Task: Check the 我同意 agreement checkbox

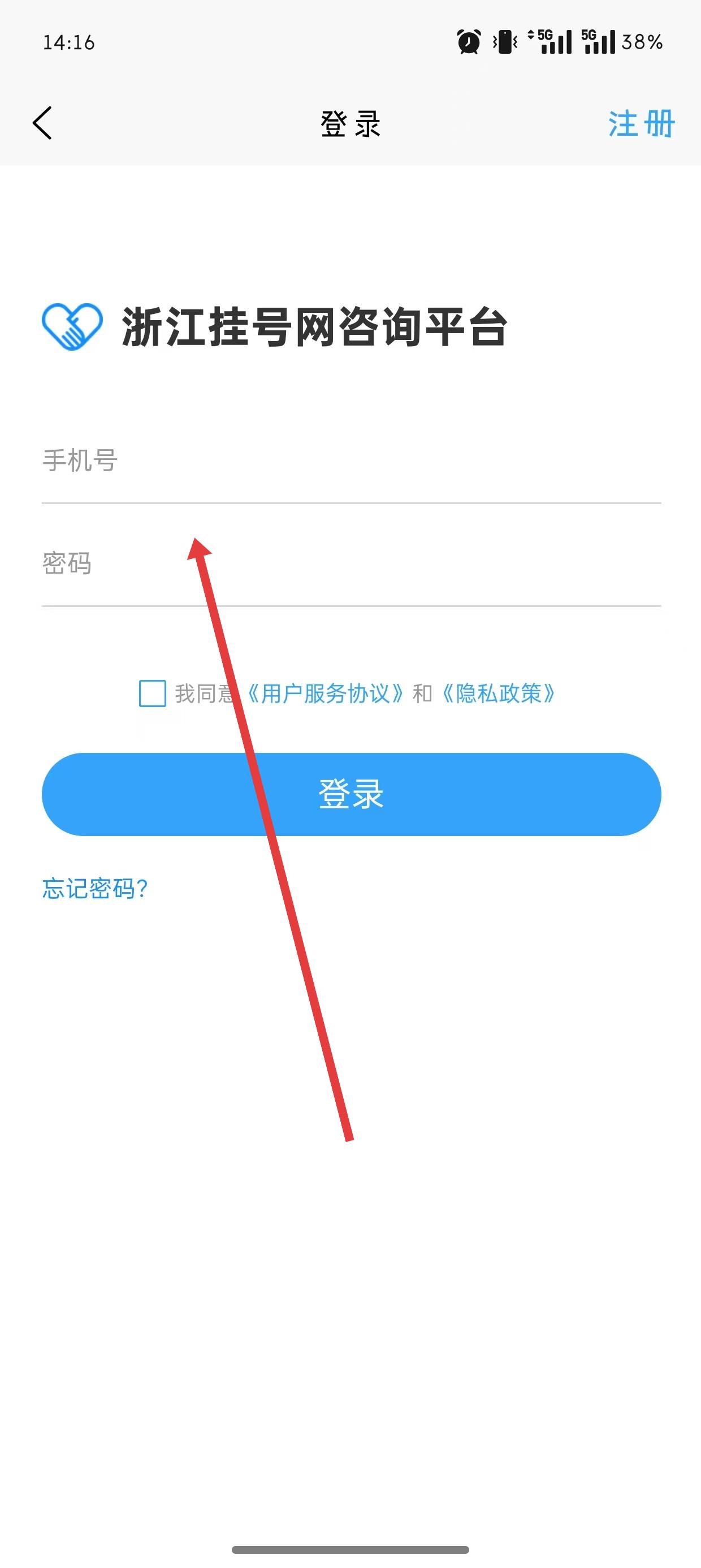Action: tap(152, 693)
